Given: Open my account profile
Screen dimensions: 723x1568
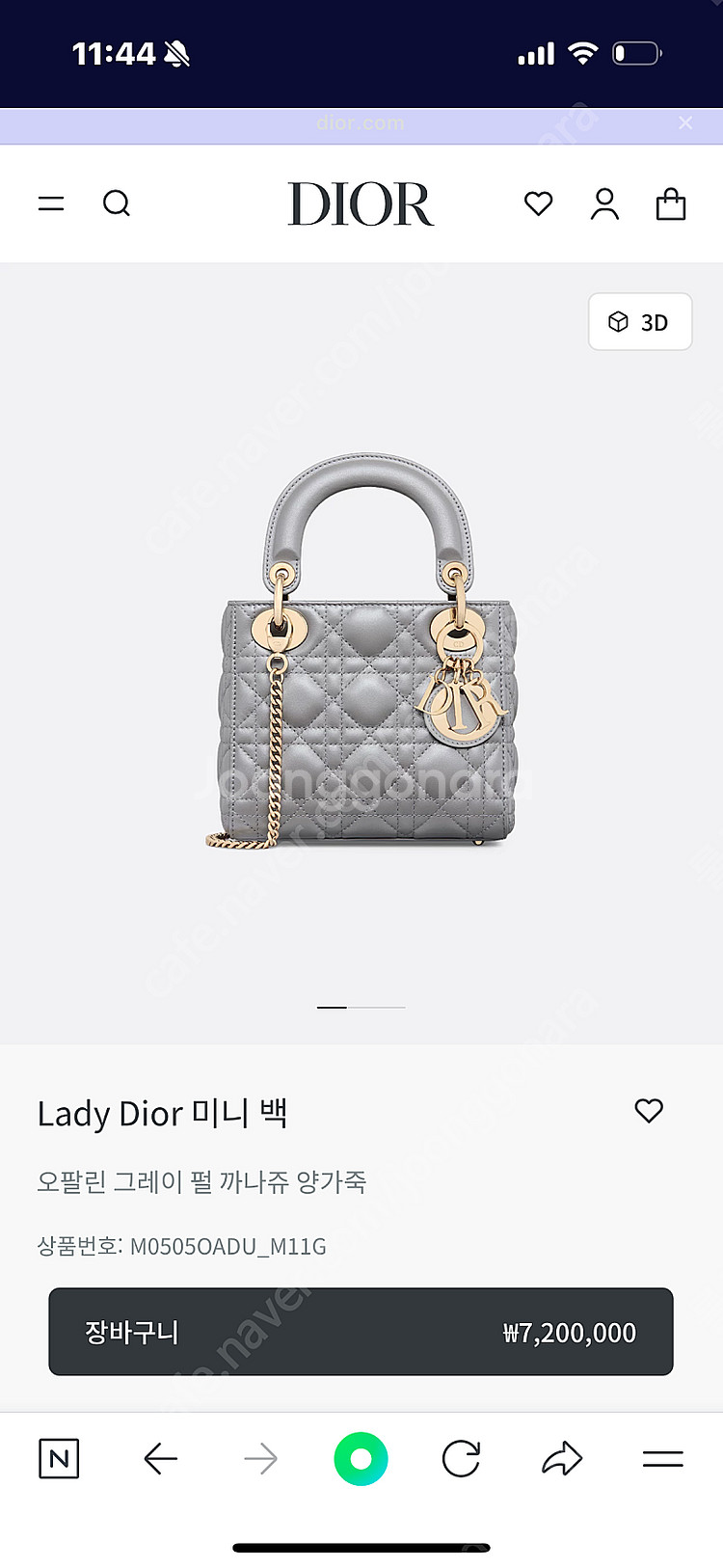Looking at the screenshot, I should (604, 203).
